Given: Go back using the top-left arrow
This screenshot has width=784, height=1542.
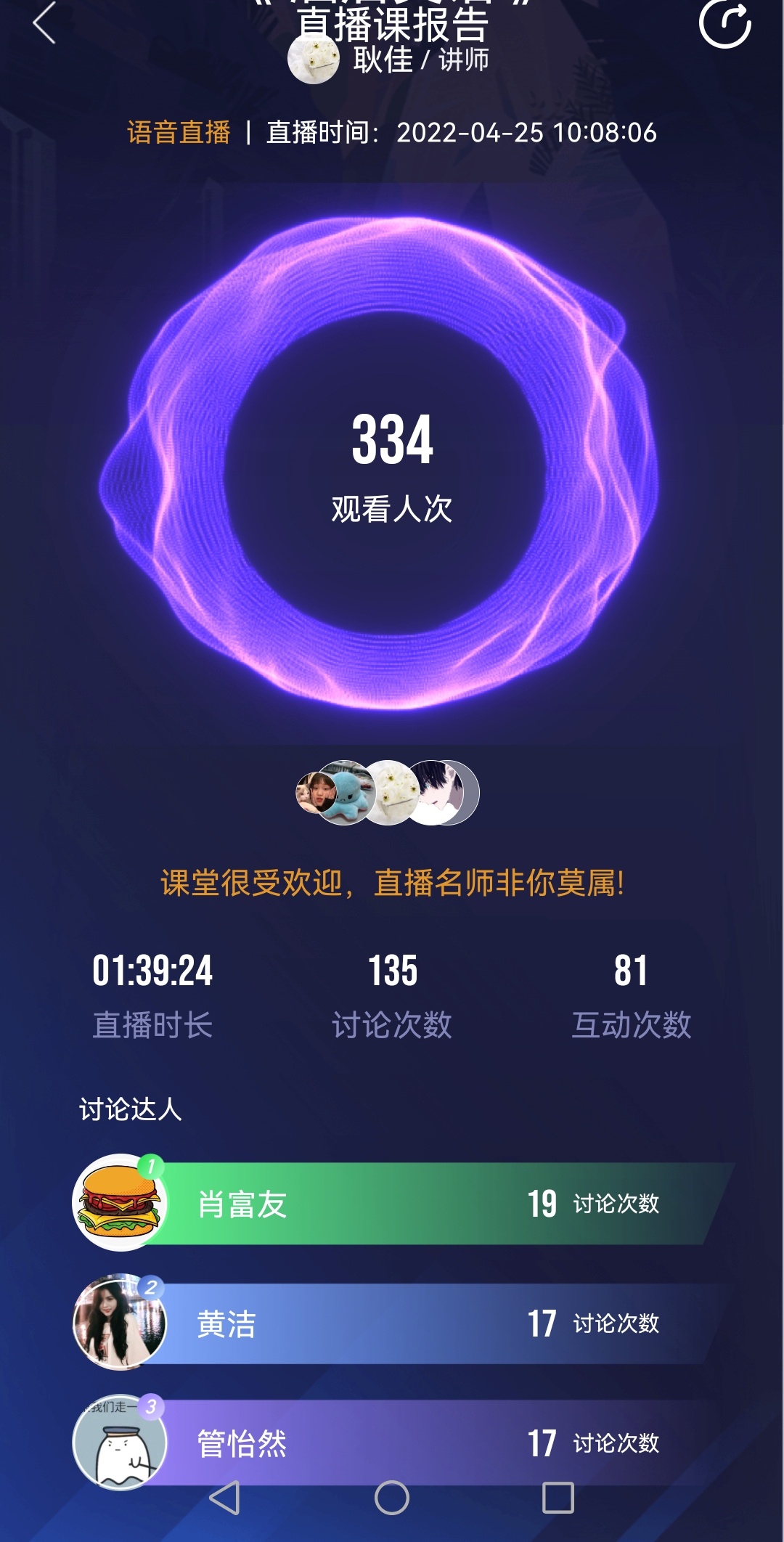Looking at the screenshot, I should click(x=45, y=23).
